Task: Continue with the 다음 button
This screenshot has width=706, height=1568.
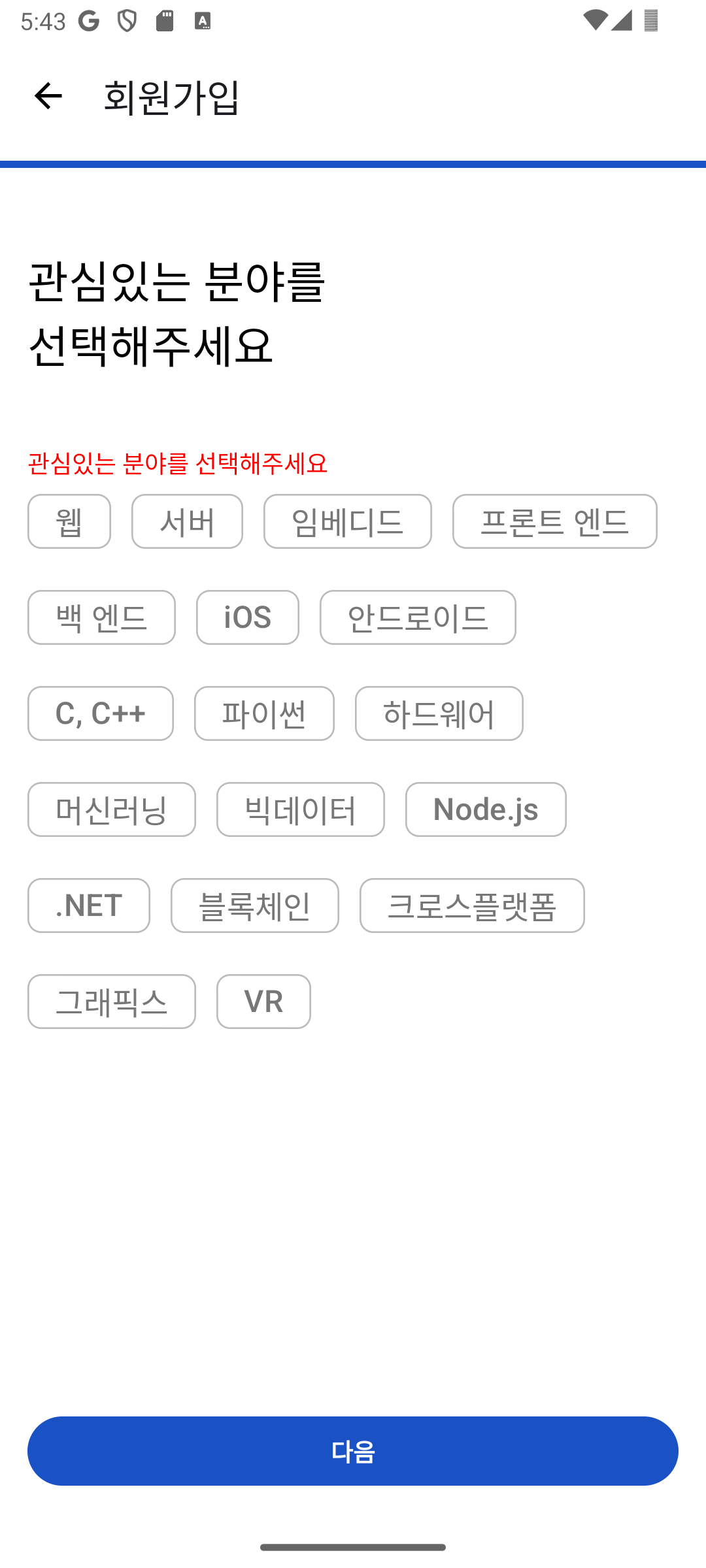Action: (353, 1451)
